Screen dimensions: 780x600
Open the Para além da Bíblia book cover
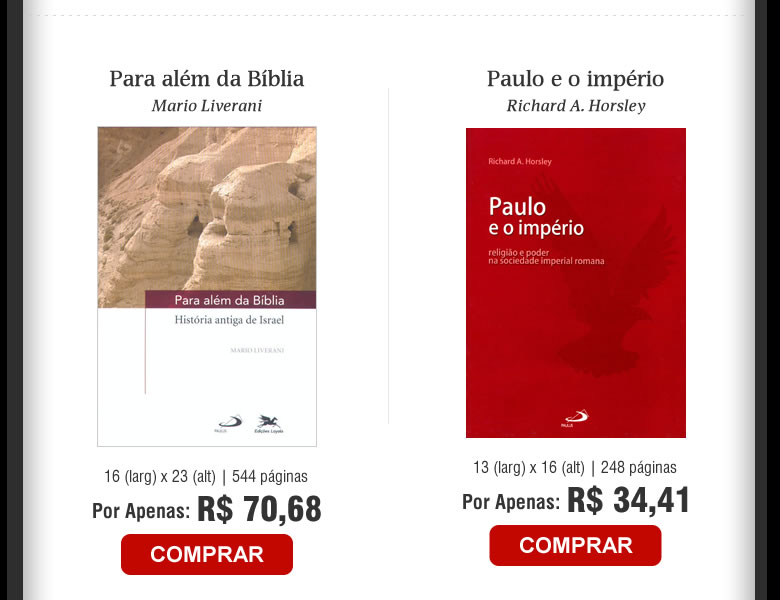point(207,286)
